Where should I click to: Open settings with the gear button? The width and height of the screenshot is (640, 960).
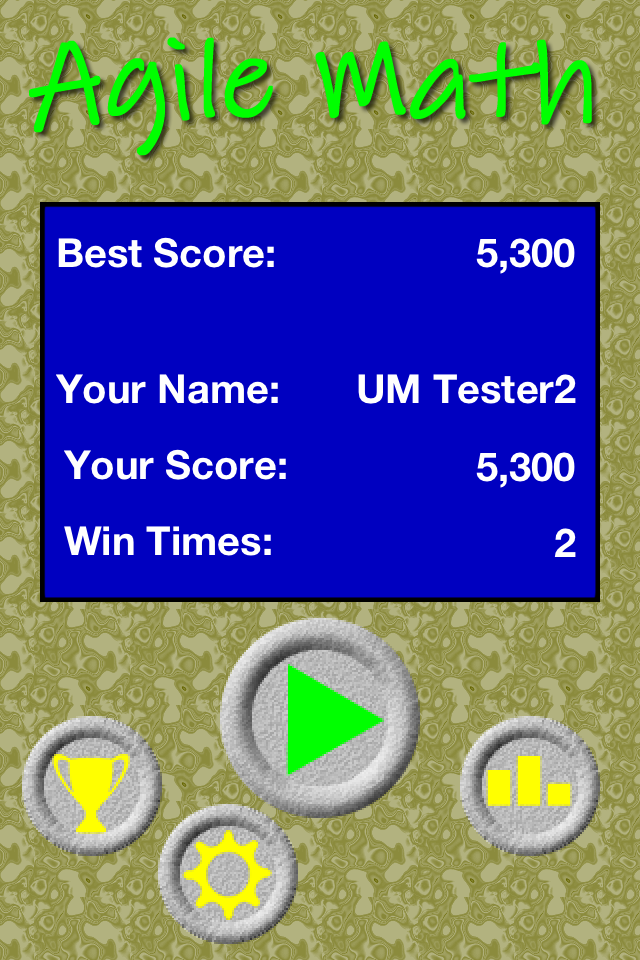tap(227, 874)
